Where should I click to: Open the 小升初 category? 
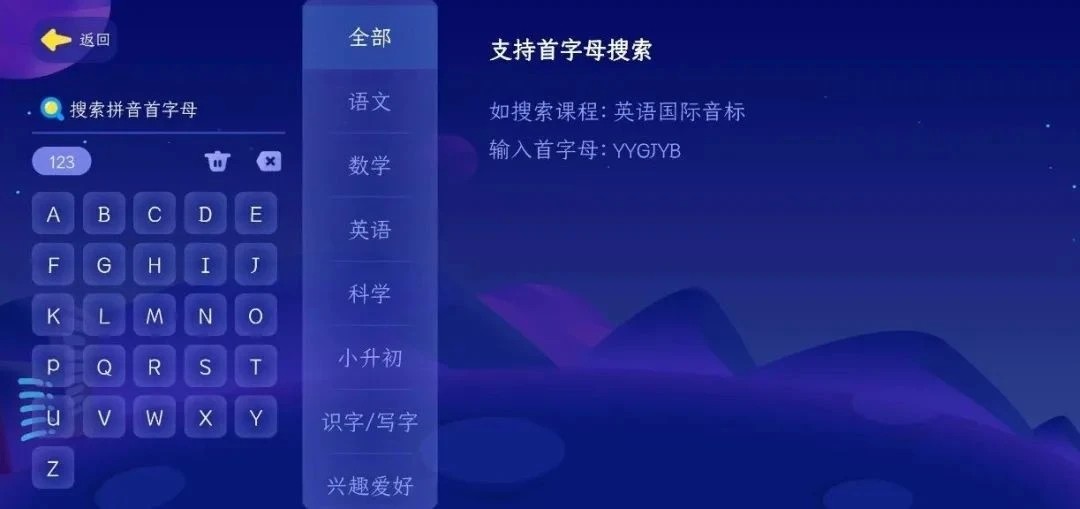pyautogui.click(x=369, y=358)
